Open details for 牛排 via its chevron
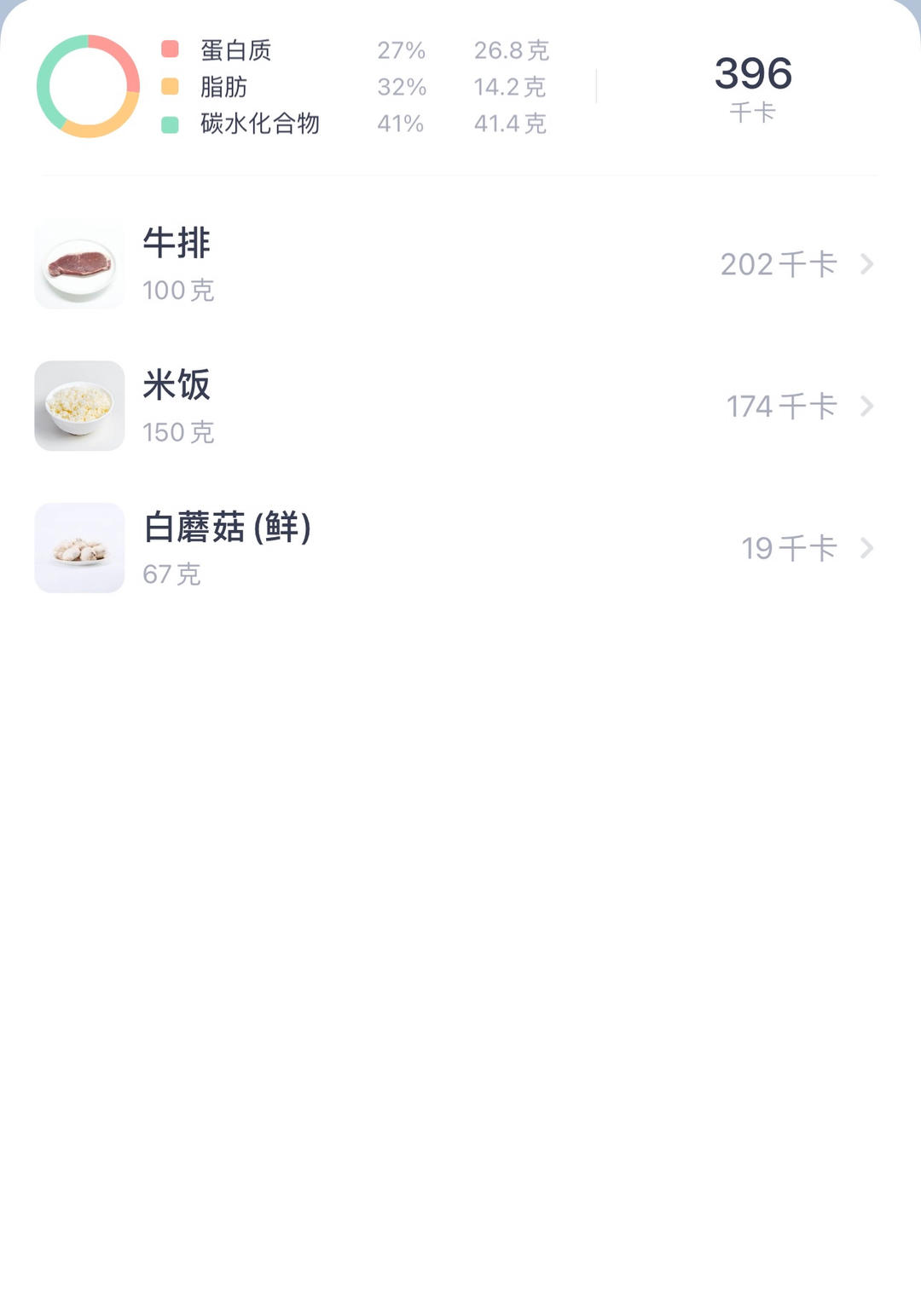Image resolution: width=921 pixels, height=1316 pixels. 868,264
